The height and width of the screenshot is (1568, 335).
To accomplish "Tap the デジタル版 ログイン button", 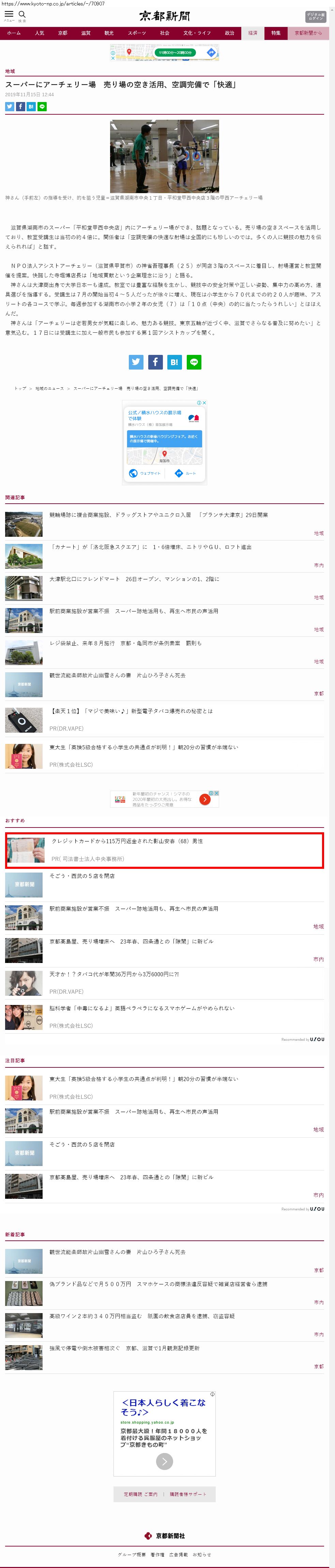I will (315, 17).
